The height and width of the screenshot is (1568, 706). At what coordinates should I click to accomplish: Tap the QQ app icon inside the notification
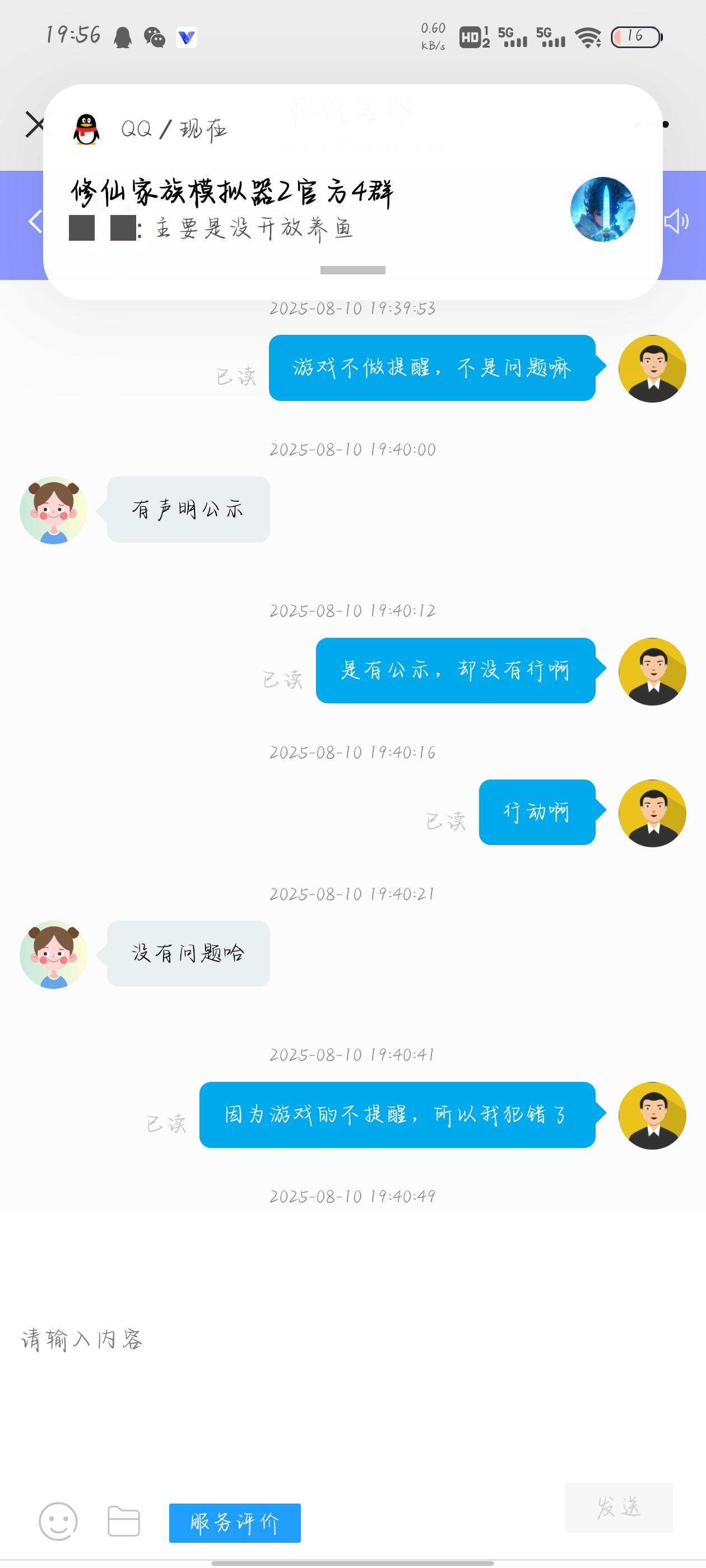pos(85,128)
